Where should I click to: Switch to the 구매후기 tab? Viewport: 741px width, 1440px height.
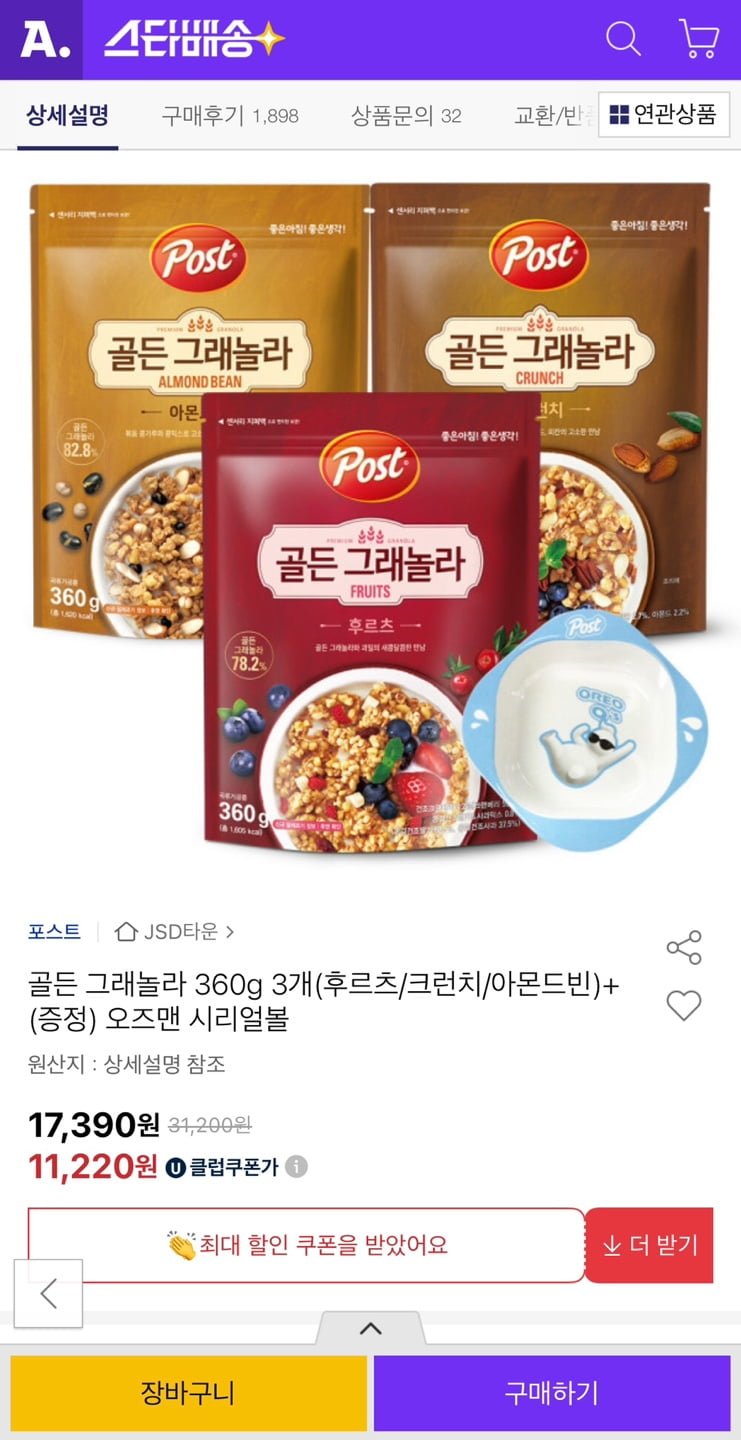point(230,115)
